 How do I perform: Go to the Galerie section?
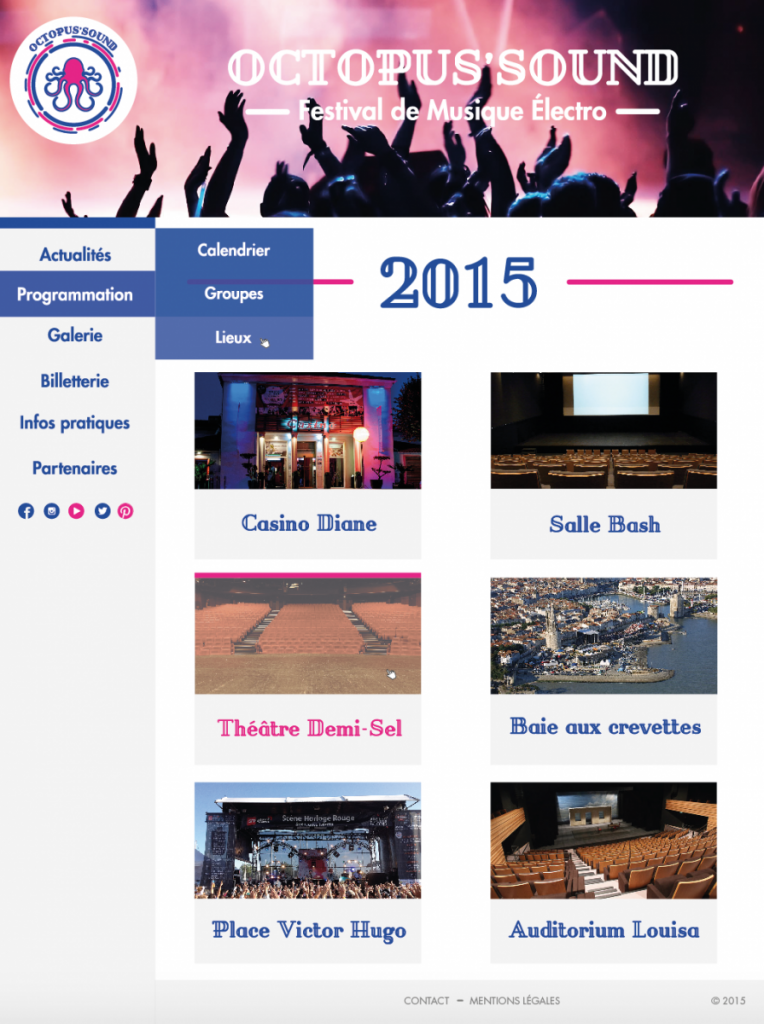click(75, 336)
